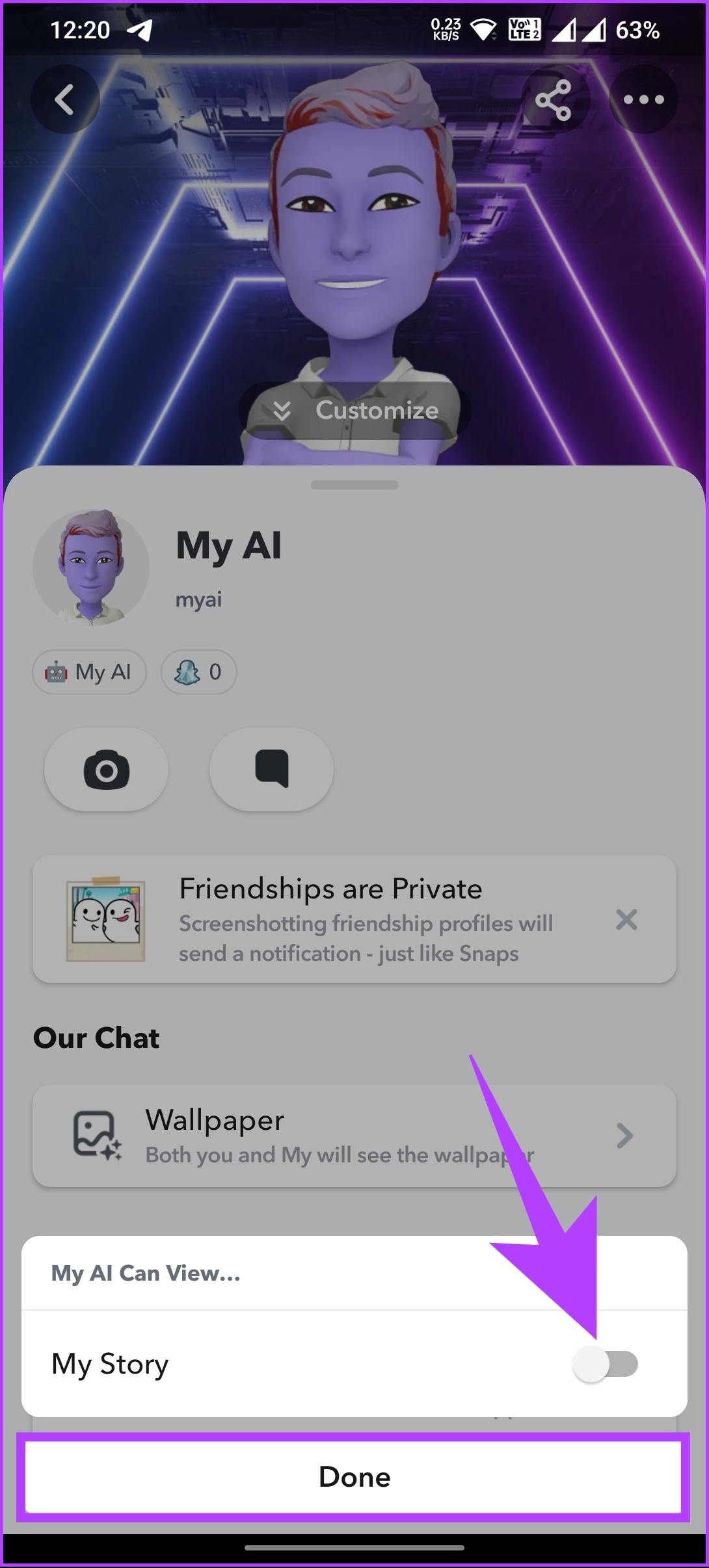Viewport: 709px width, 1568px height.
Task: Share the My AI profile
Action: point(554,99)
